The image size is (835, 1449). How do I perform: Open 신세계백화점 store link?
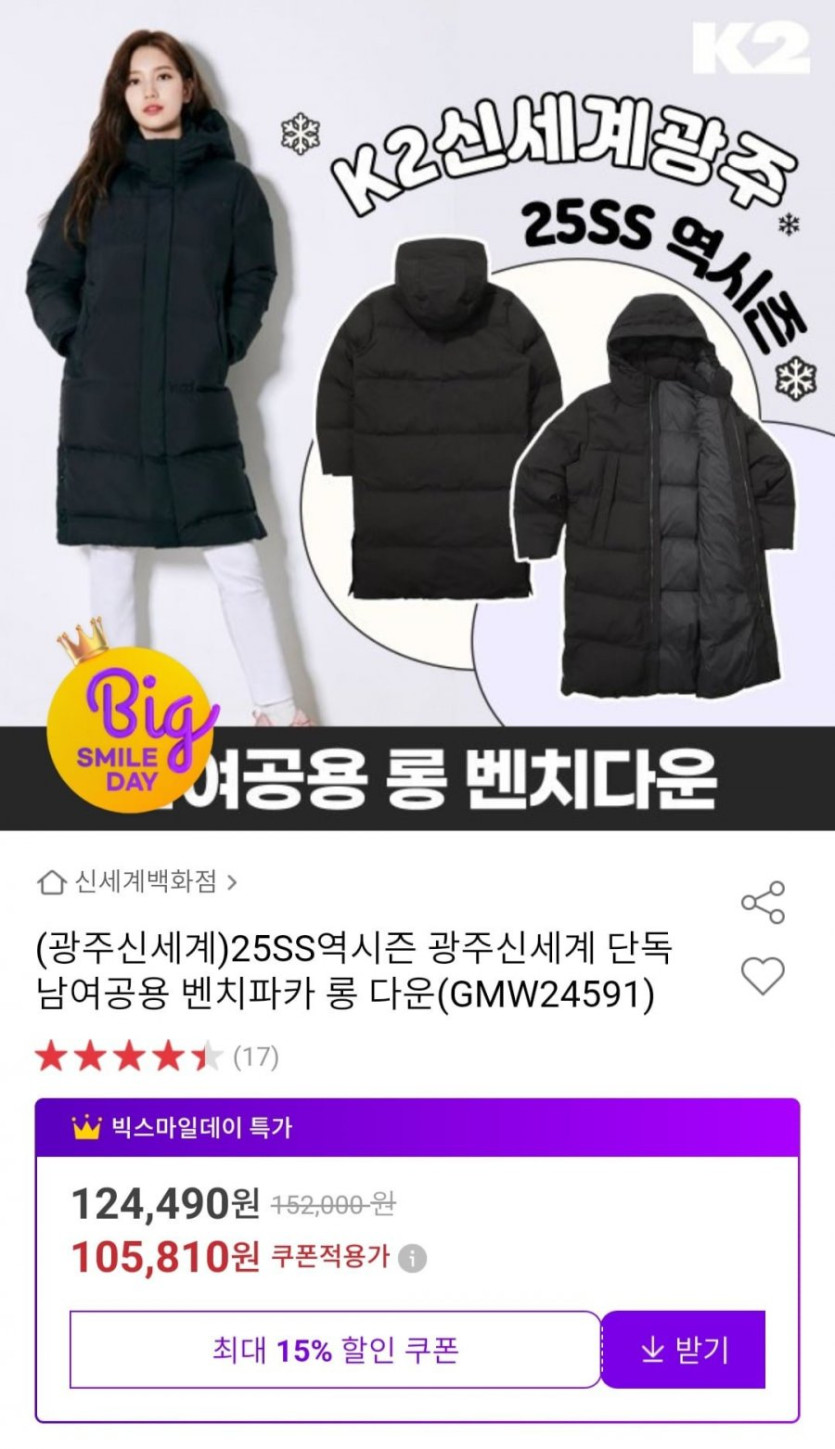(x=138, y=882)
